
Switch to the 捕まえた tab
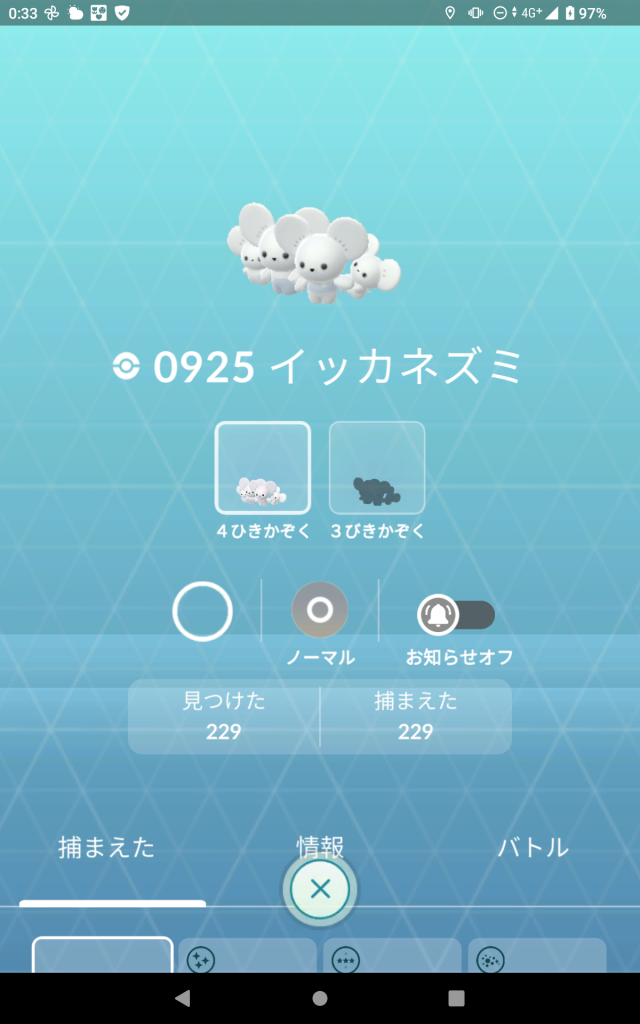[107, 848]
